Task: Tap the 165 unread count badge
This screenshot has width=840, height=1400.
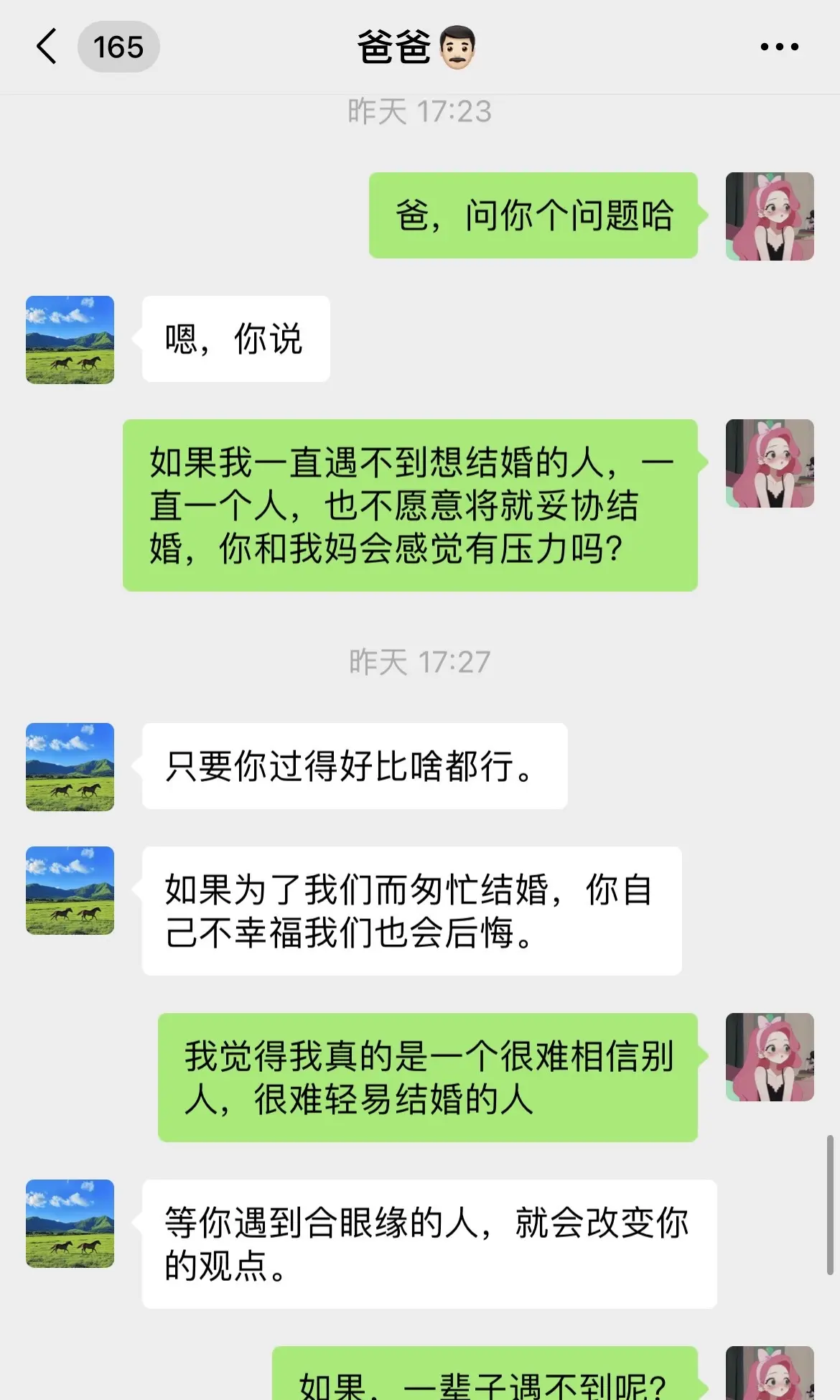Action: tap(118, 47)
